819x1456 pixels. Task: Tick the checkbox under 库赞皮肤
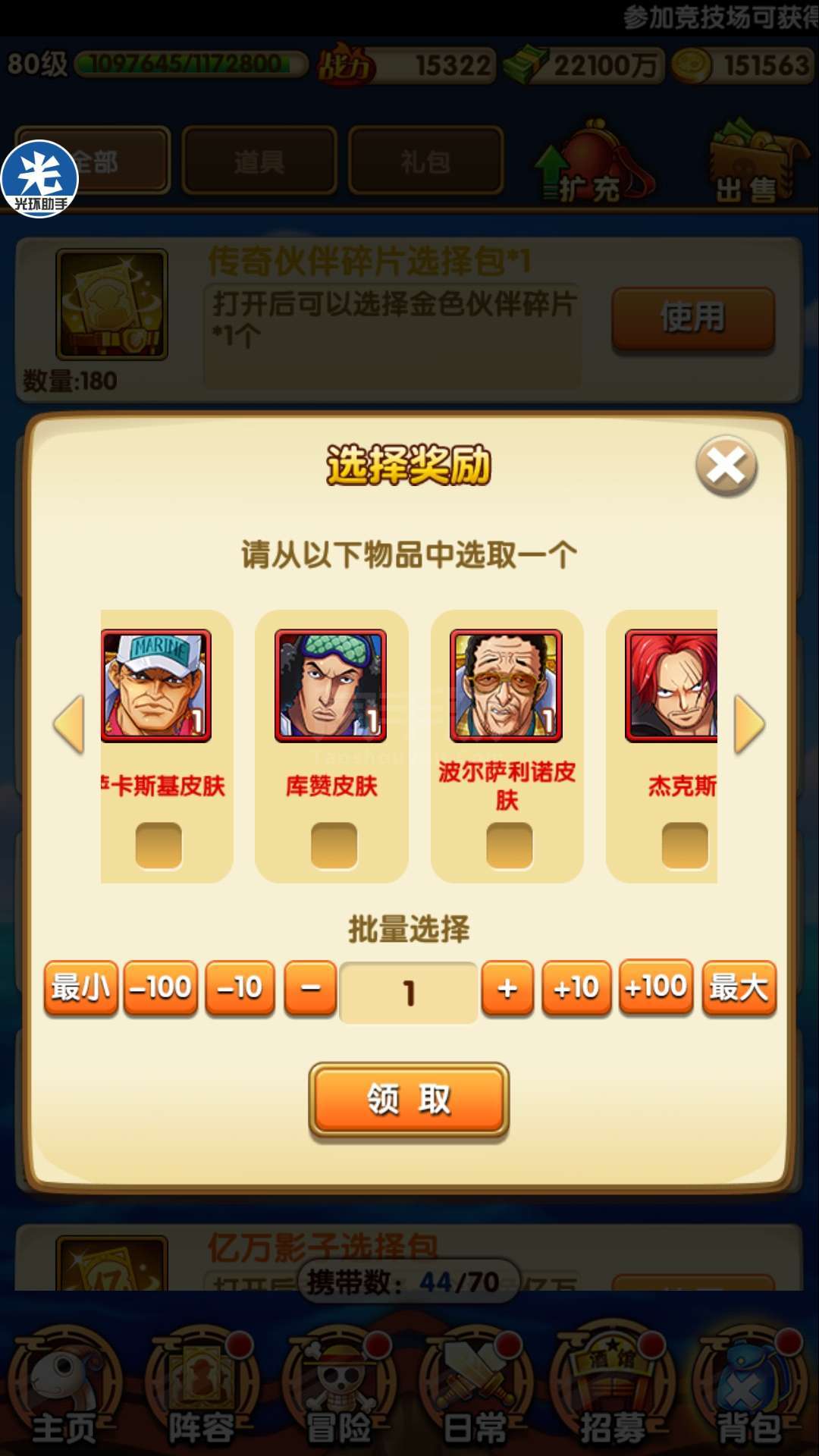click(334, 845)
